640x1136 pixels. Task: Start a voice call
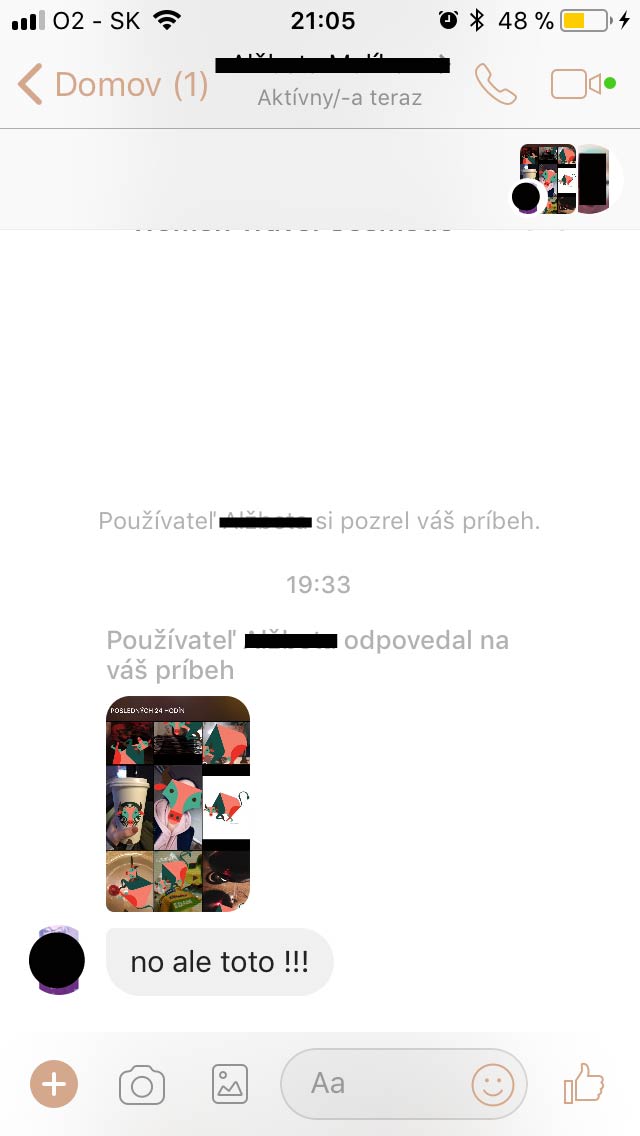tap(495, 85)
